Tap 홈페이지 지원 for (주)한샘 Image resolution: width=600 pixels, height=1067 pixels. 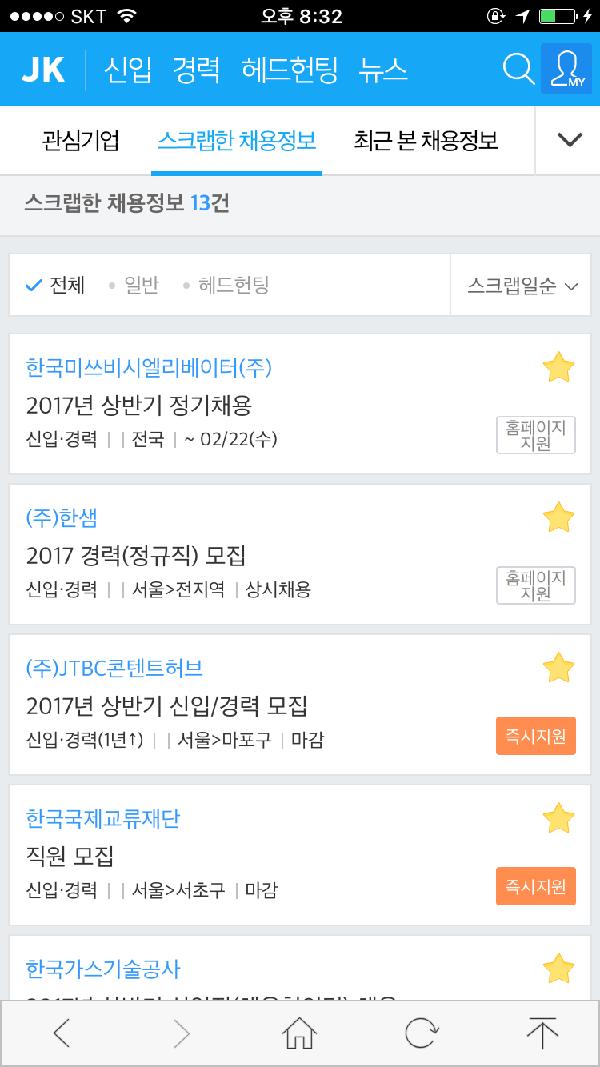535,585
